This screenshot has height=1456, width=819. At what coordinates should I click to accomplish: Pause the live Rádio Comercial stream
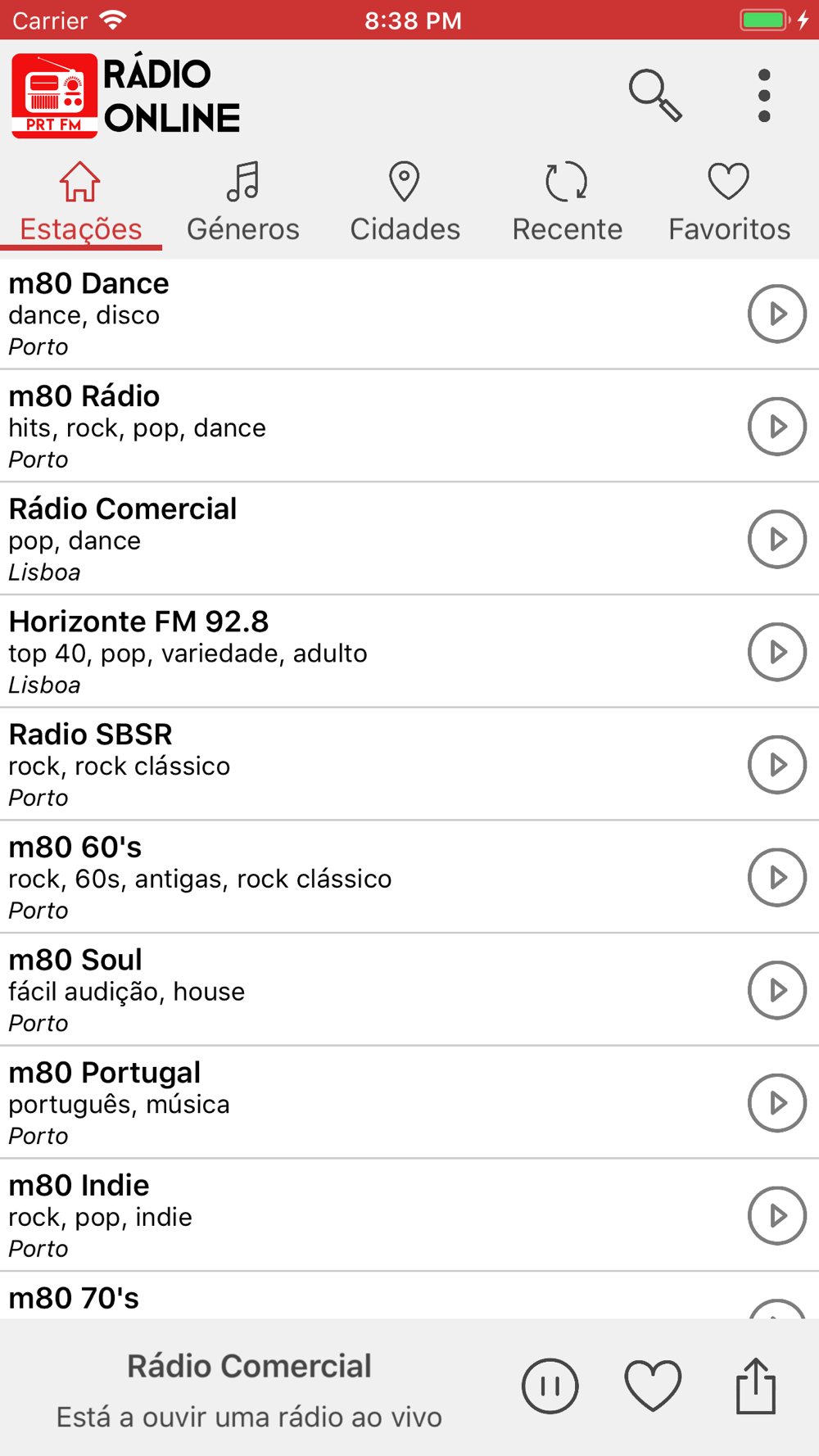(x=550, y=1386)
